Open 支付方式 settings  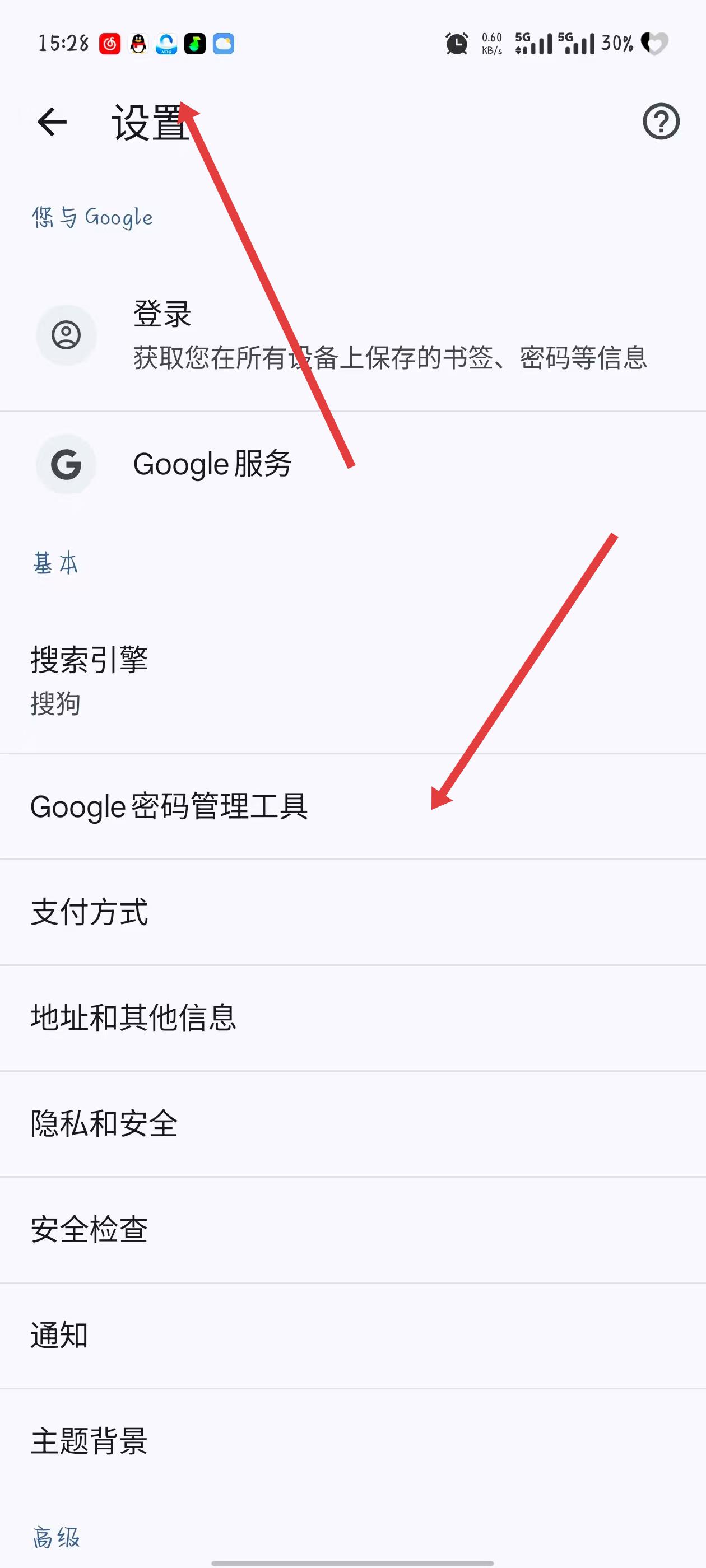(x=352, y=912)
